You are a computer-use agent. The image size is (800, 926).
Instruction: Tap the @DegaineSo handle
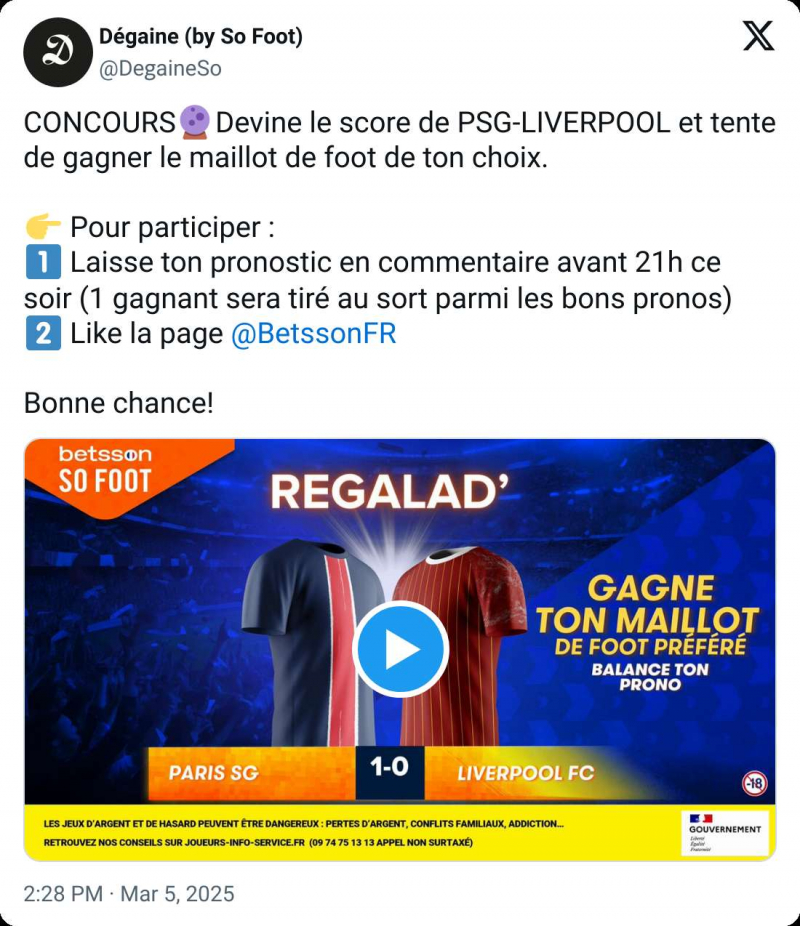(160, 68)
